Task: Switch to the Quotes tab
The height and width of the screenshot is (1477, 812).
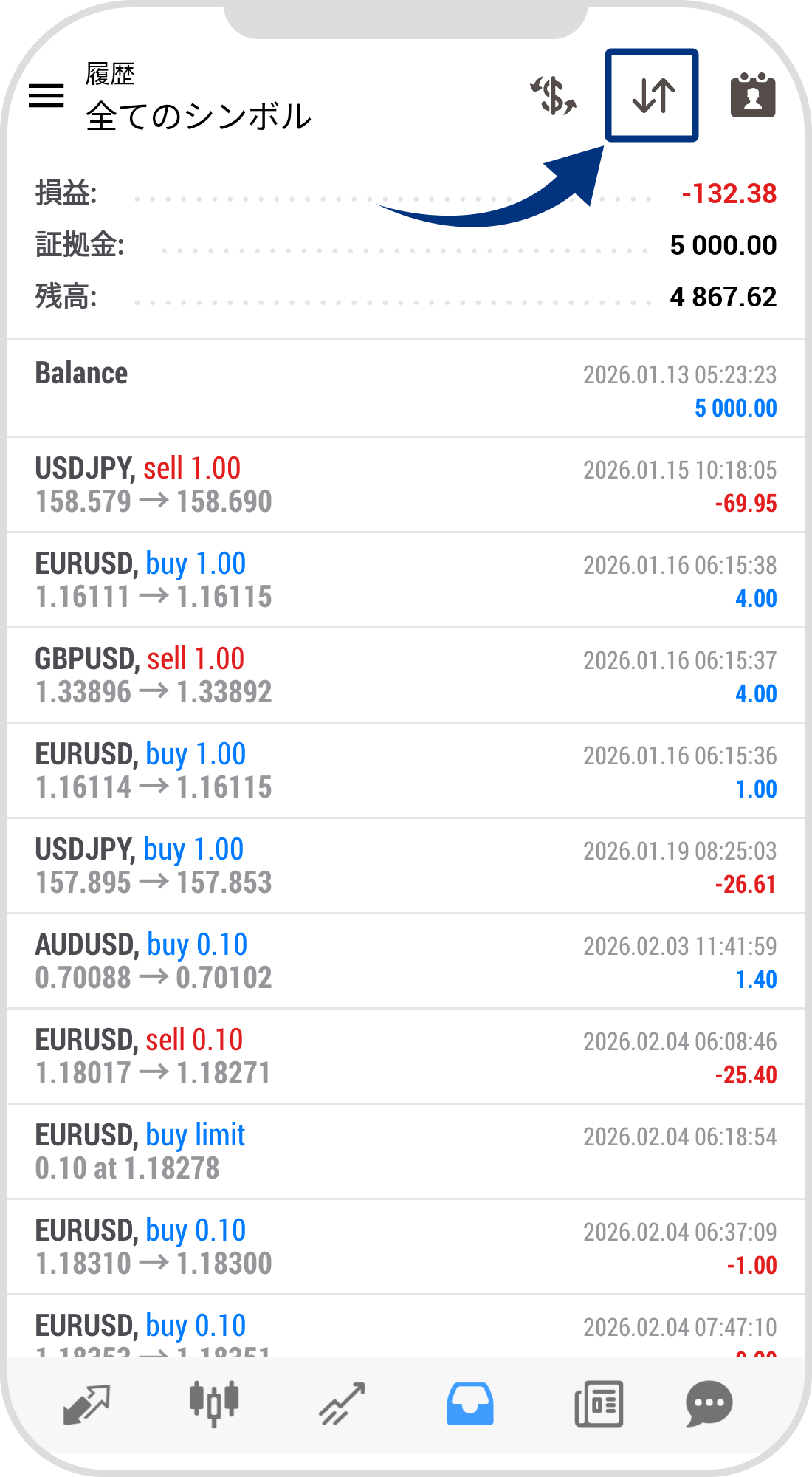Action: tap(86, 1403)
